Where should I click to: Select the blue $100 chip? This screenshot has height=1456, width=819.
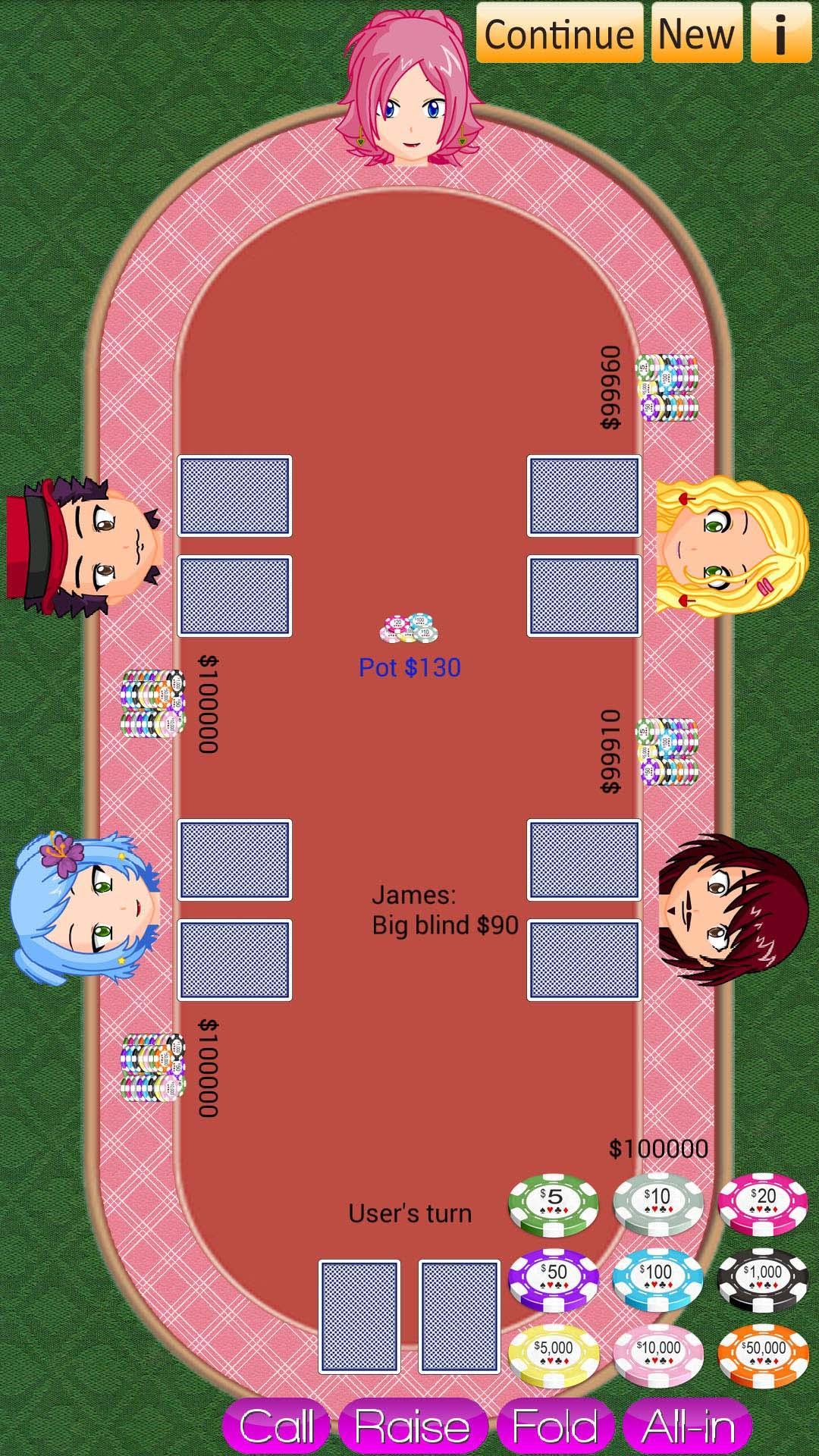(x=657, y=1280)
